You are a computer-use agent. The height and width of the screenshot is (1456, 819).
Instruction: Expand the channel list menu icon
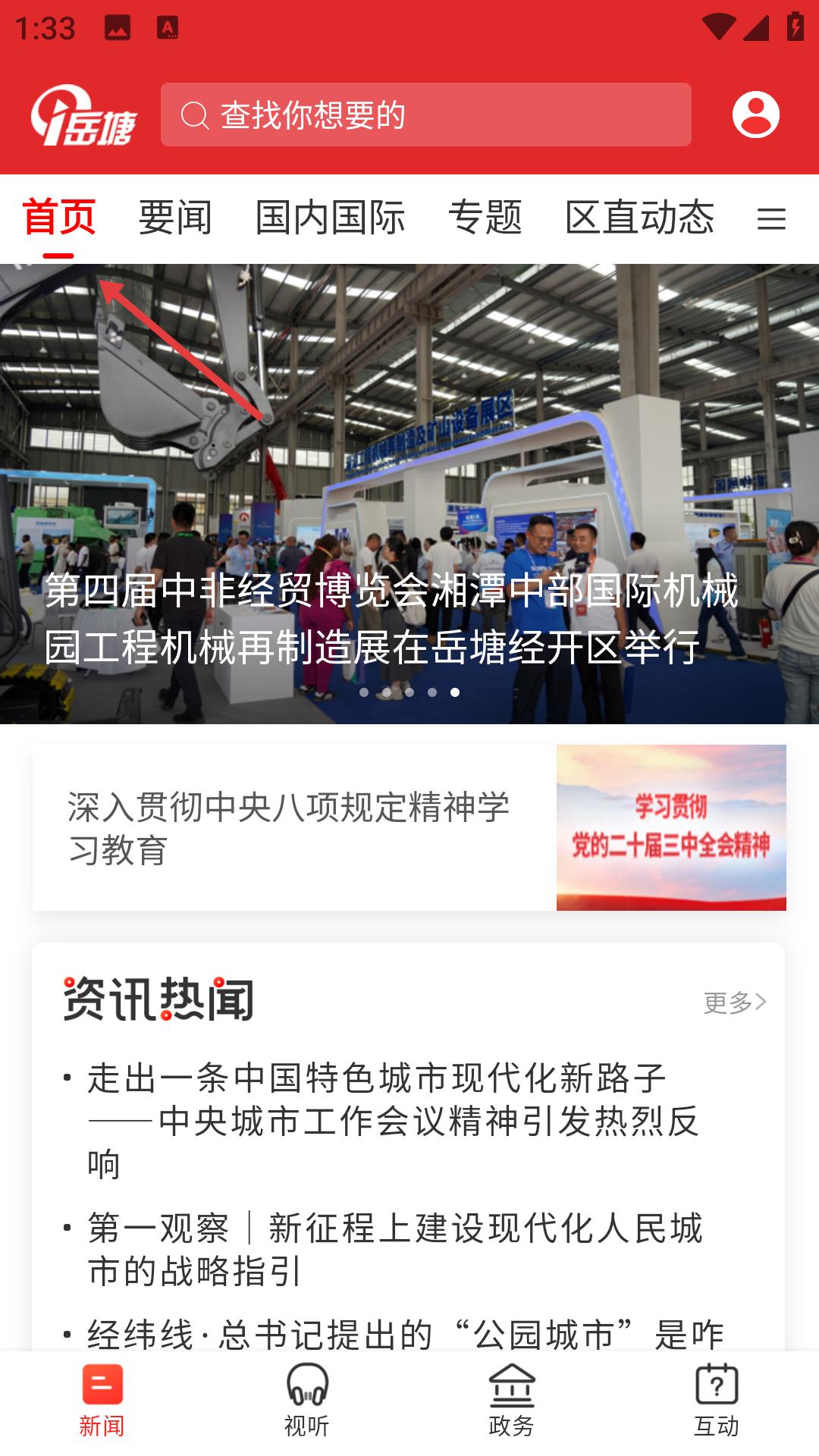point(771,219)
